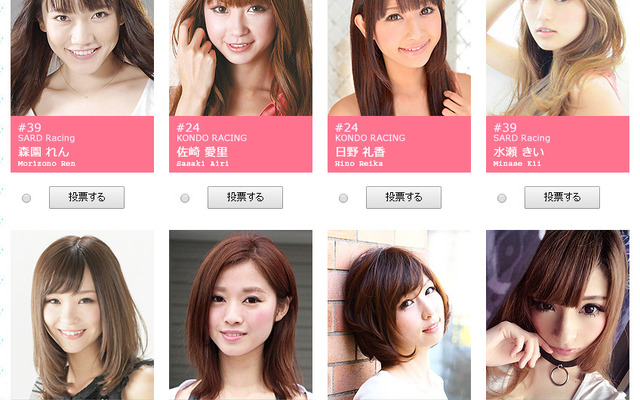The image size is (640, 400).
Task: Select the radio button for 水瀬 きい
Action: click(502, 198)
